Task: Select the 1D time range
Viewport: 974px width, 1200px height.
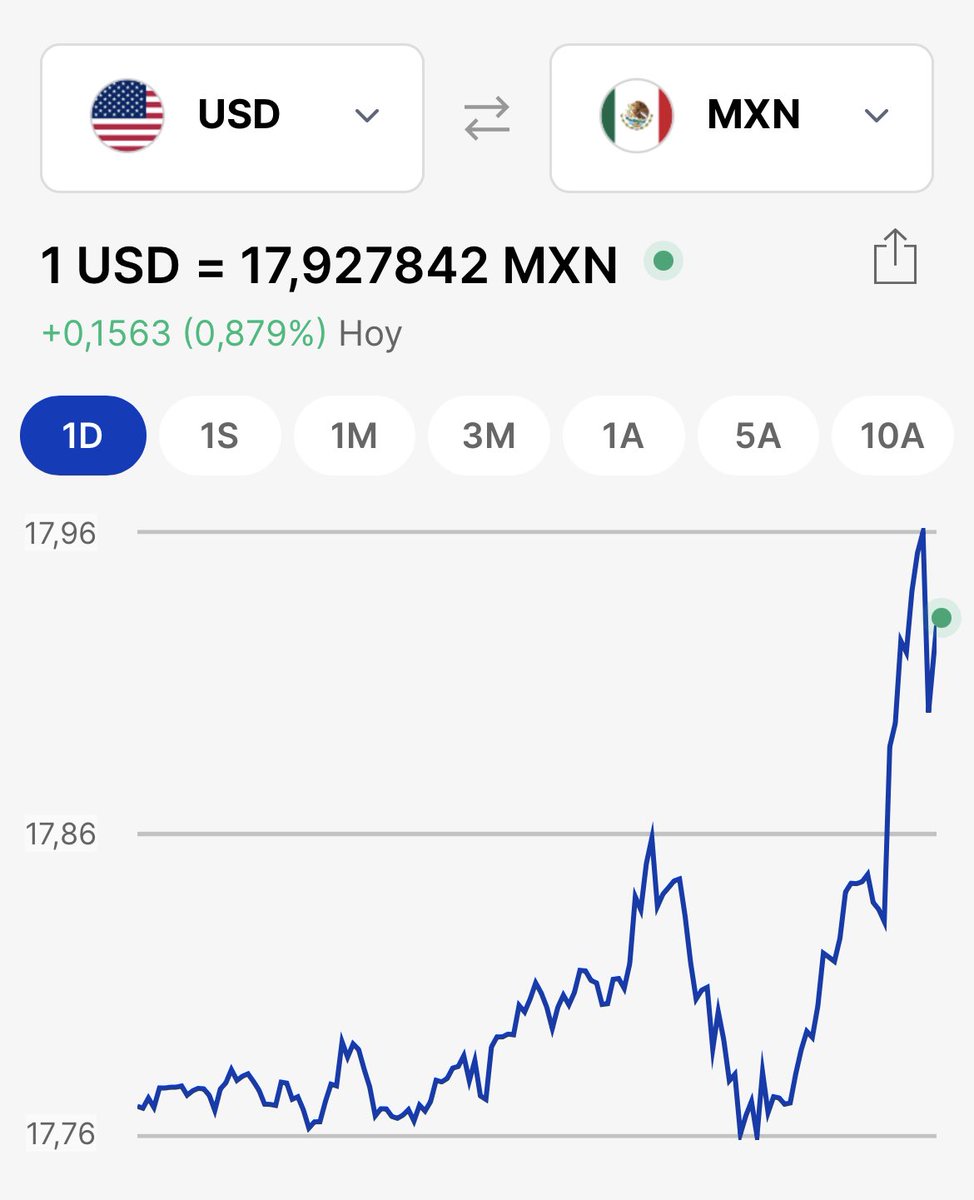Action: pos(83,436)
